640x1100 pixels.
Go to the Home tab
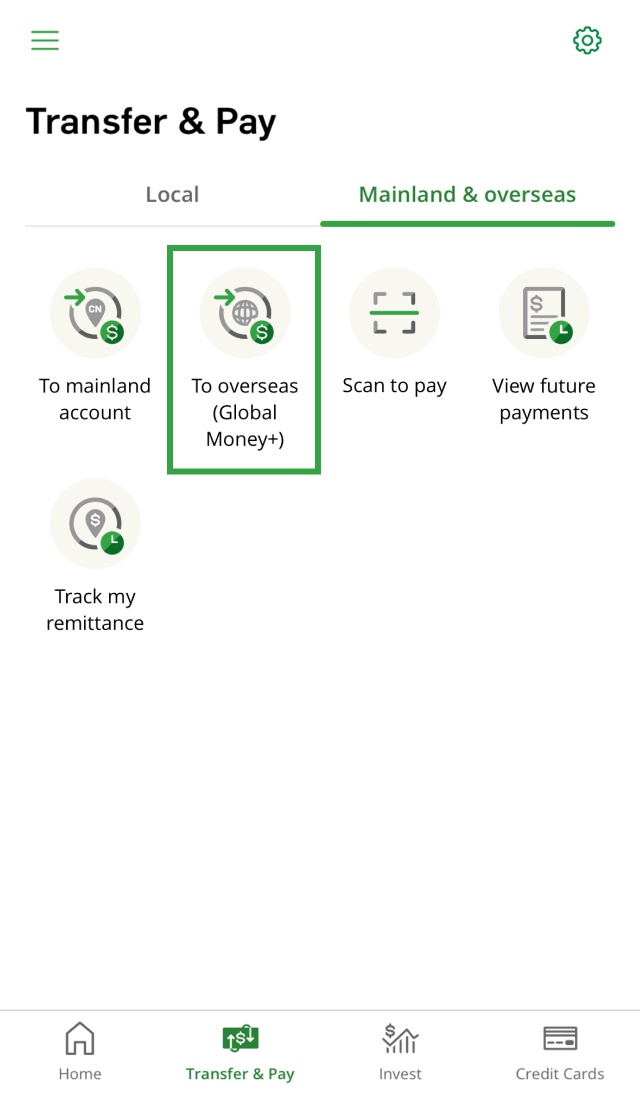click(80, 1052)
